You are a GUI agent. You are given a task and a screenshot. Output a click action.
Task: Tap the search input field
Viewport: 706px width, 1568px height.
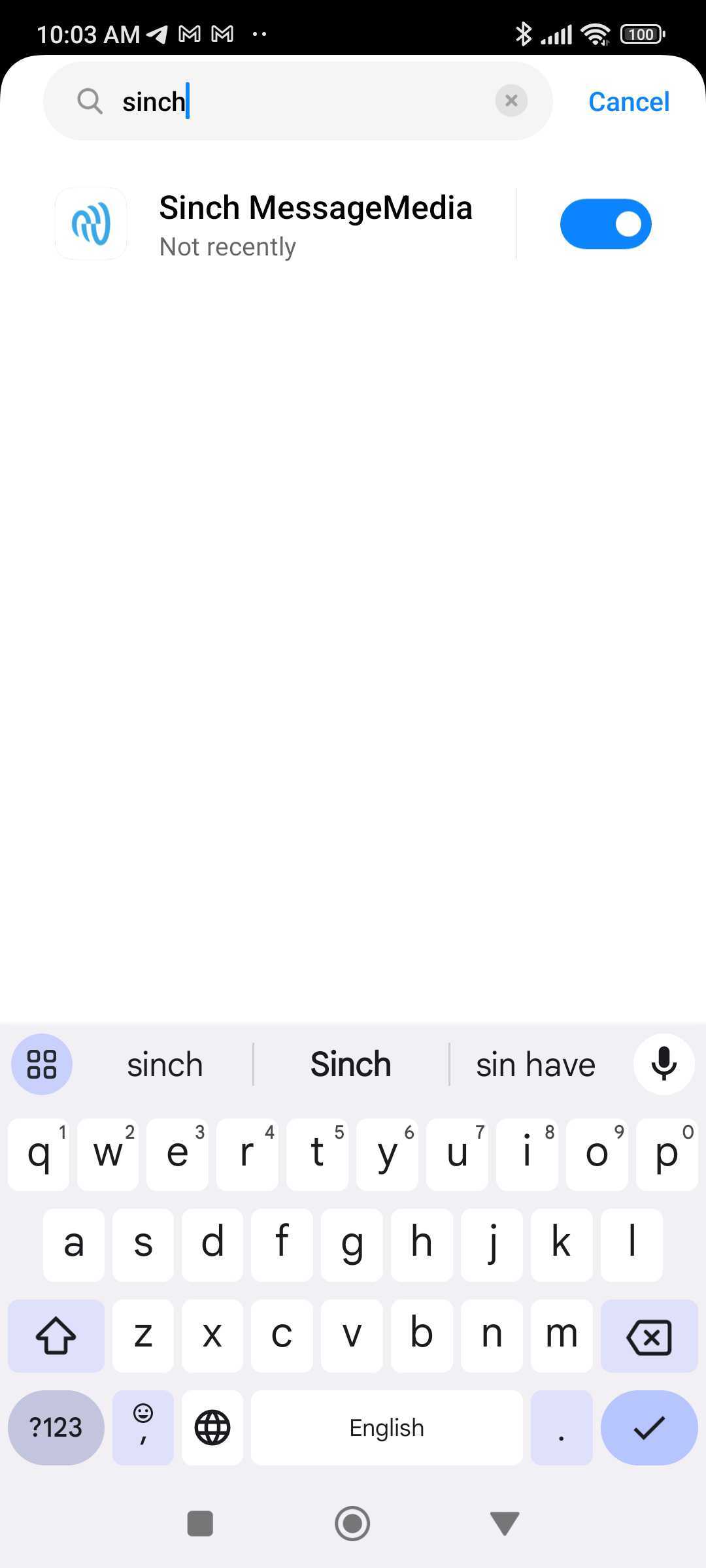[x=294, y=101]
